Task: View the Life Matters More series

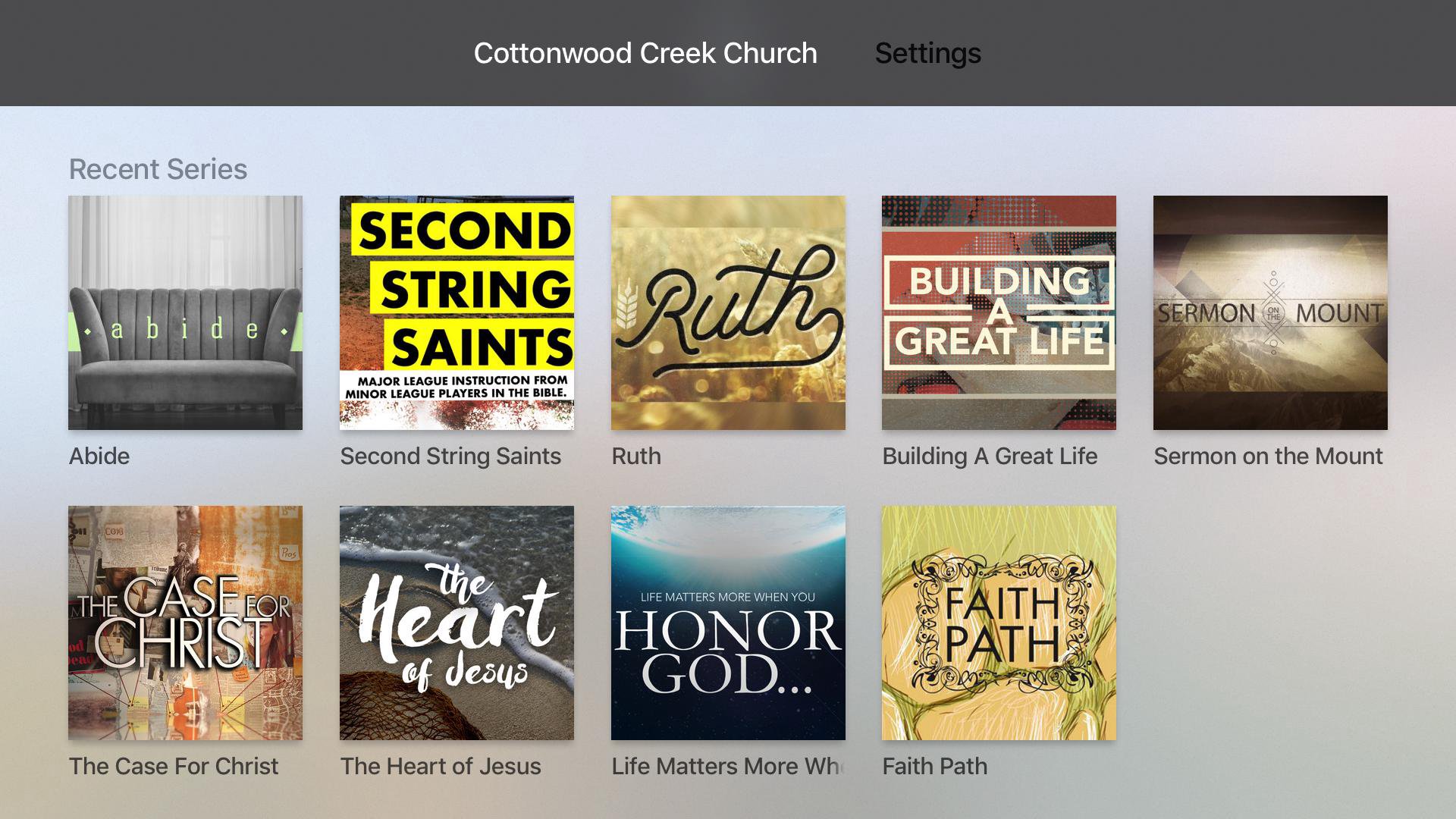Action: (x=728, y=623)
